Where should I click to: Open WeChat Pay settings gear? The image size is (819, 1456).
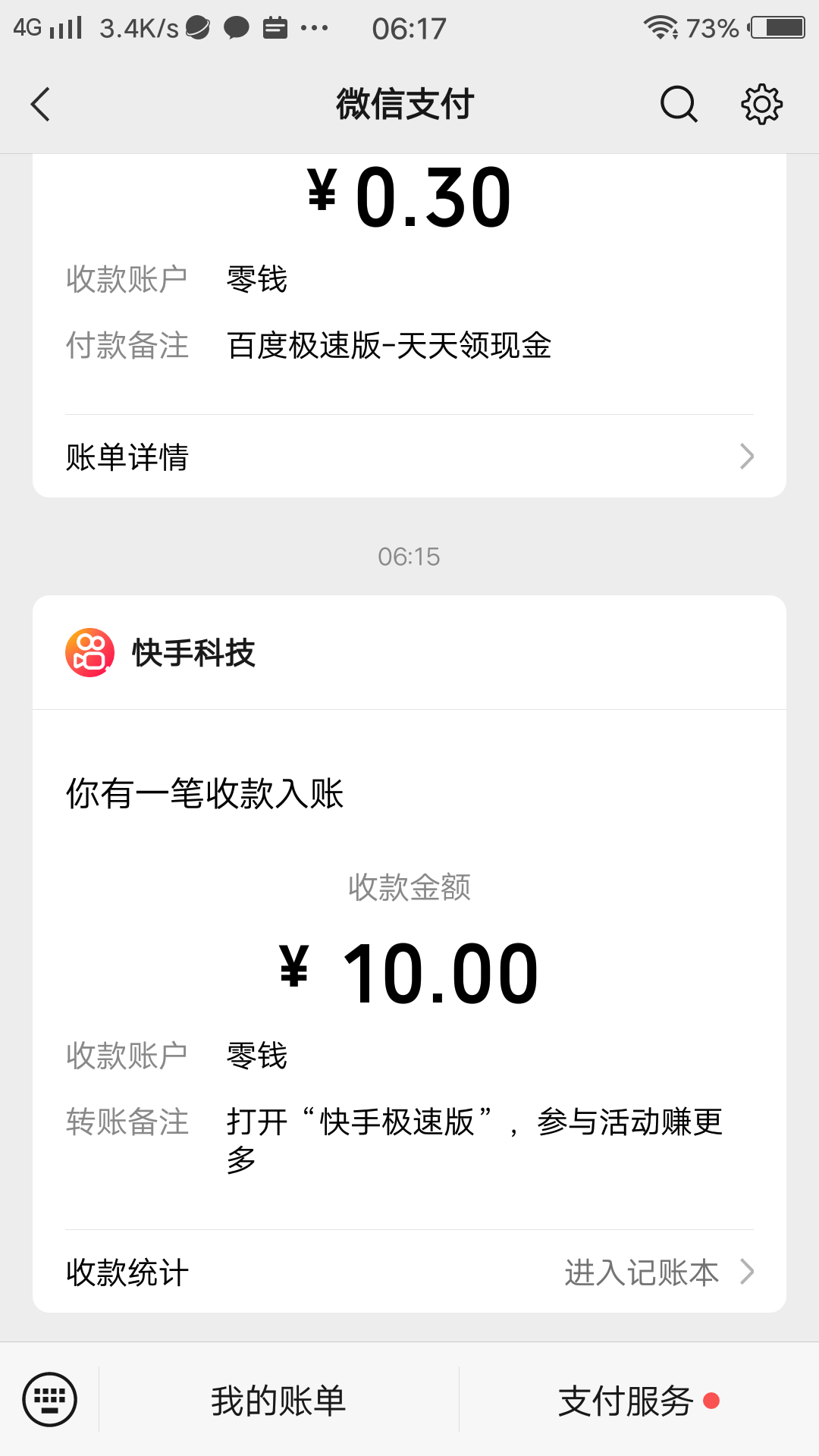pyautogui.click(x=761, y=104)
